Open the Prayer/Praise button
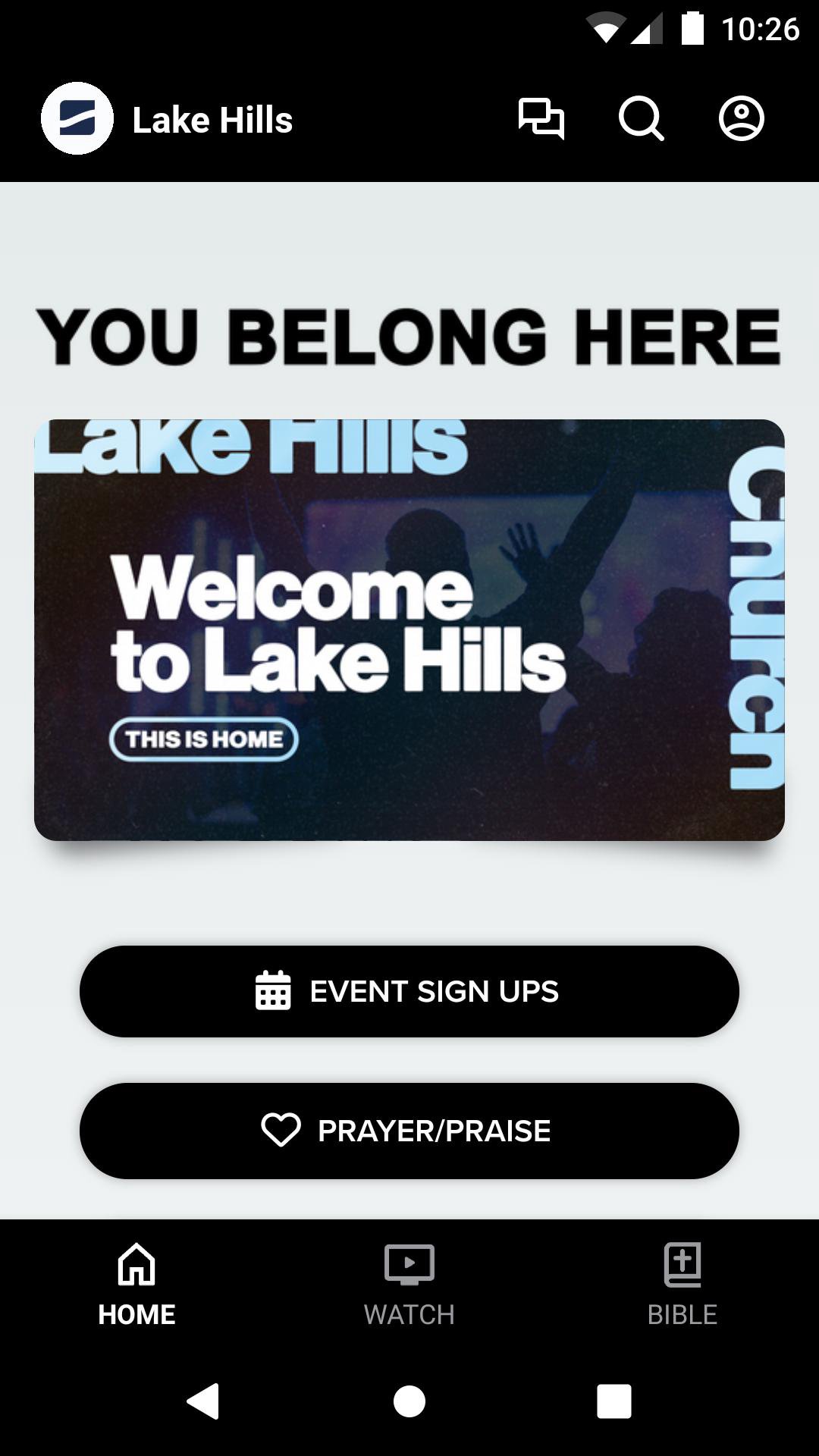 (x=409, y=1131)
